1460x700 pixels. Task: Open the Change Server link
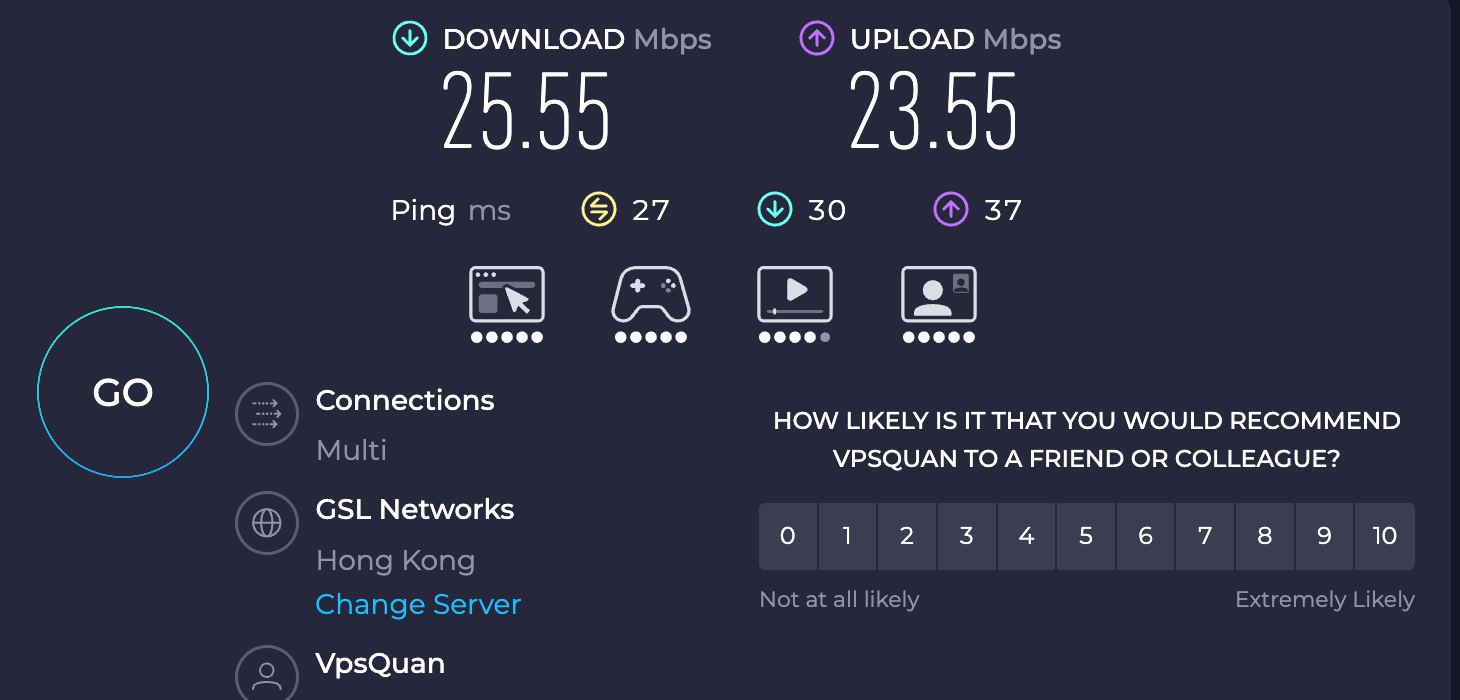[418, 604]
